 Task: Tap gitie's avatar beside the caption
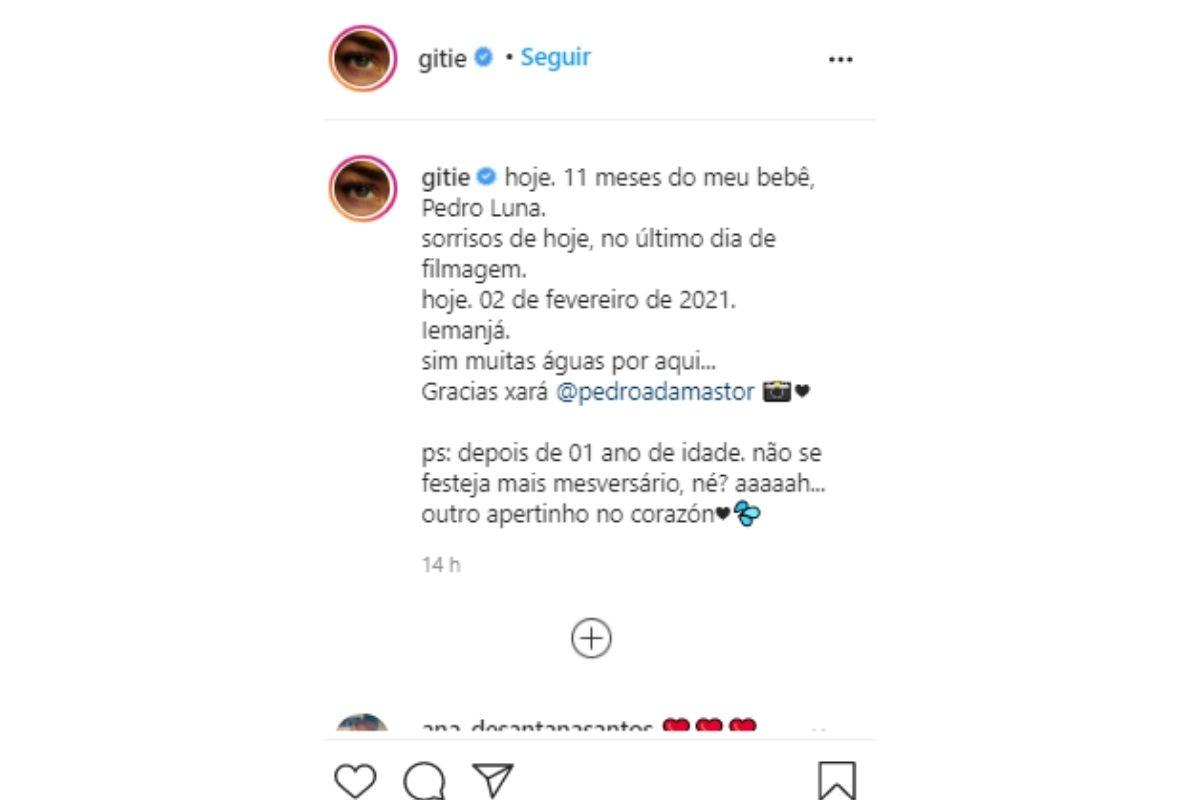(362, 187)
